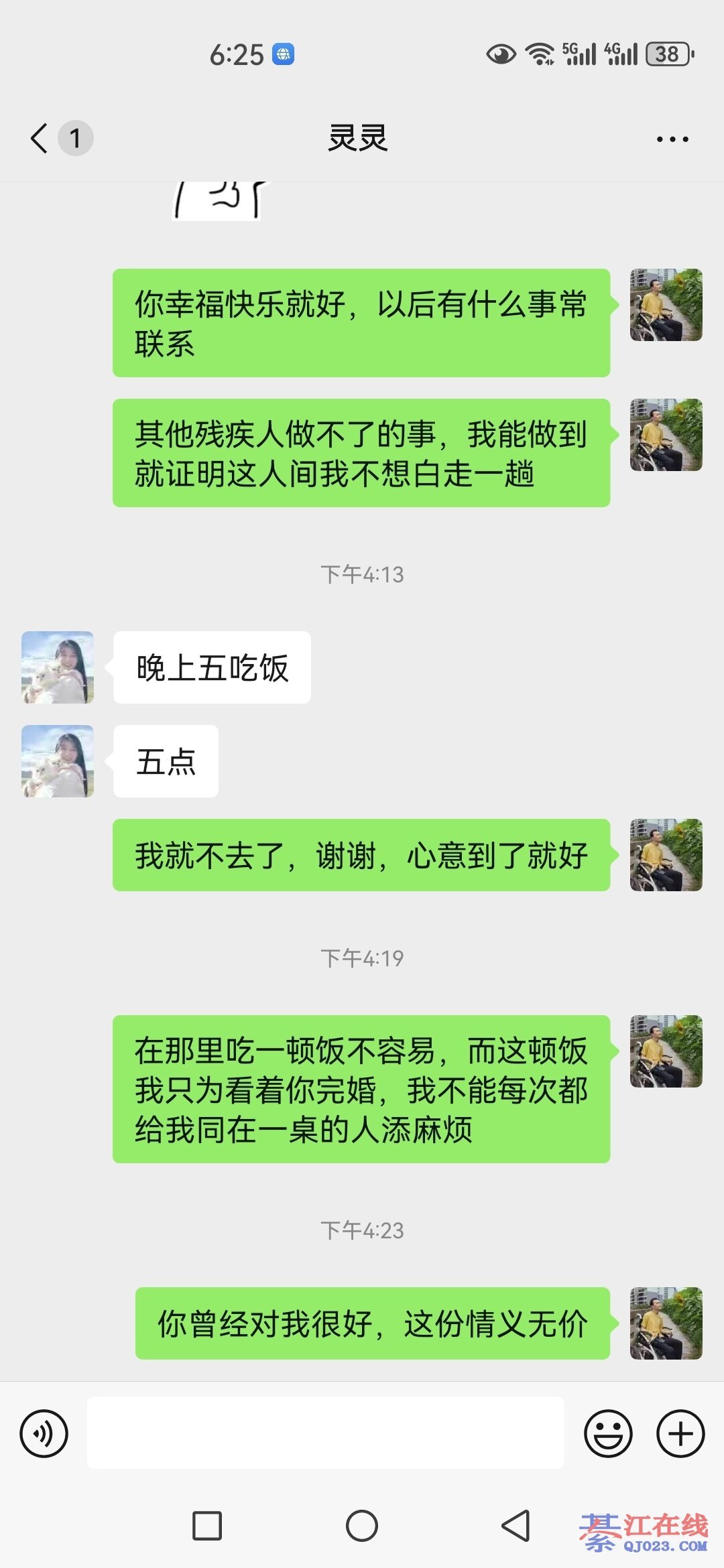Go back to the chat list
The height and width of the screenshot is (1568, 724).
coord(40,139)
